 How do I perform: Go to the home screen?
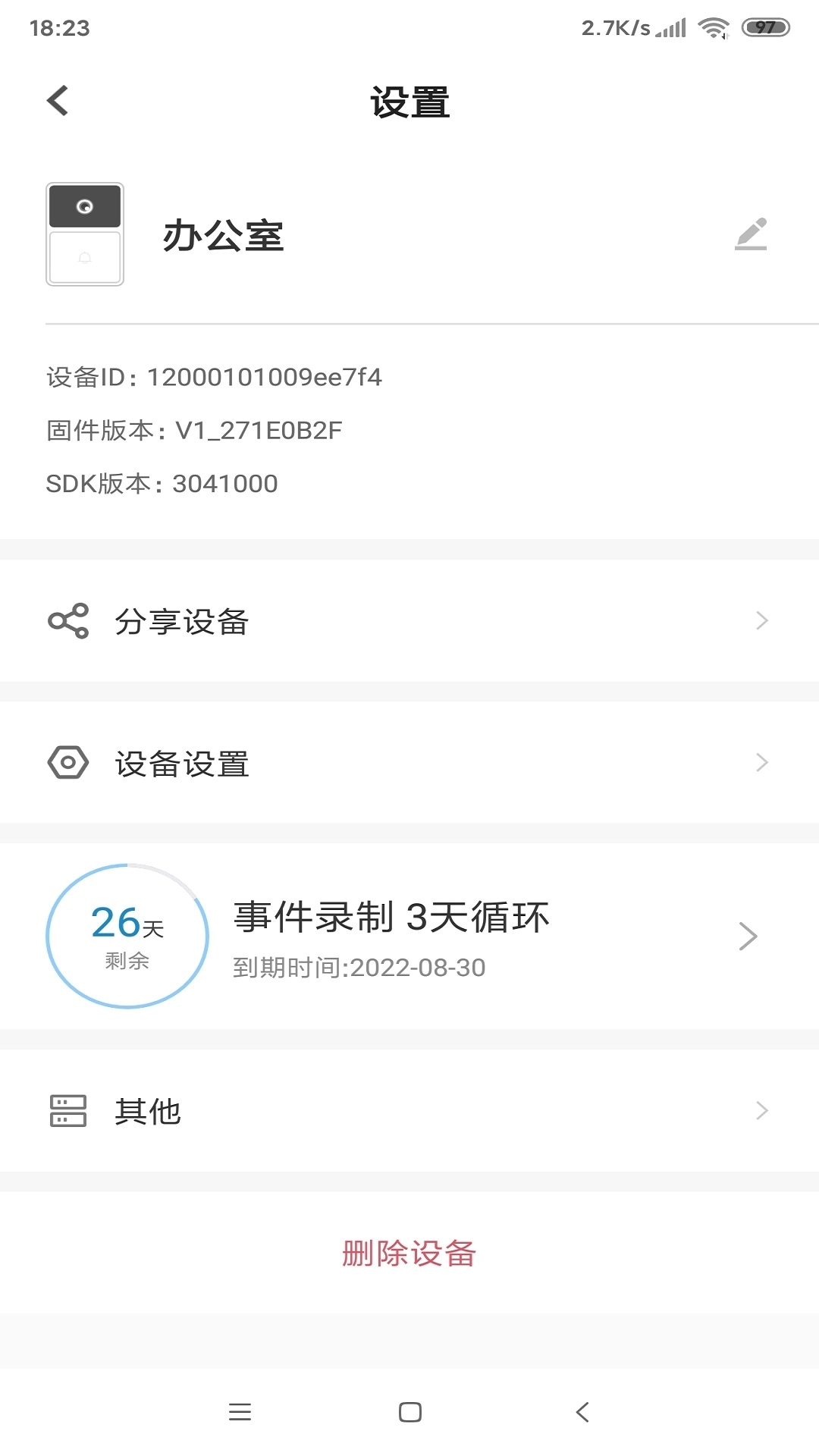click(x=410, y=1411)
